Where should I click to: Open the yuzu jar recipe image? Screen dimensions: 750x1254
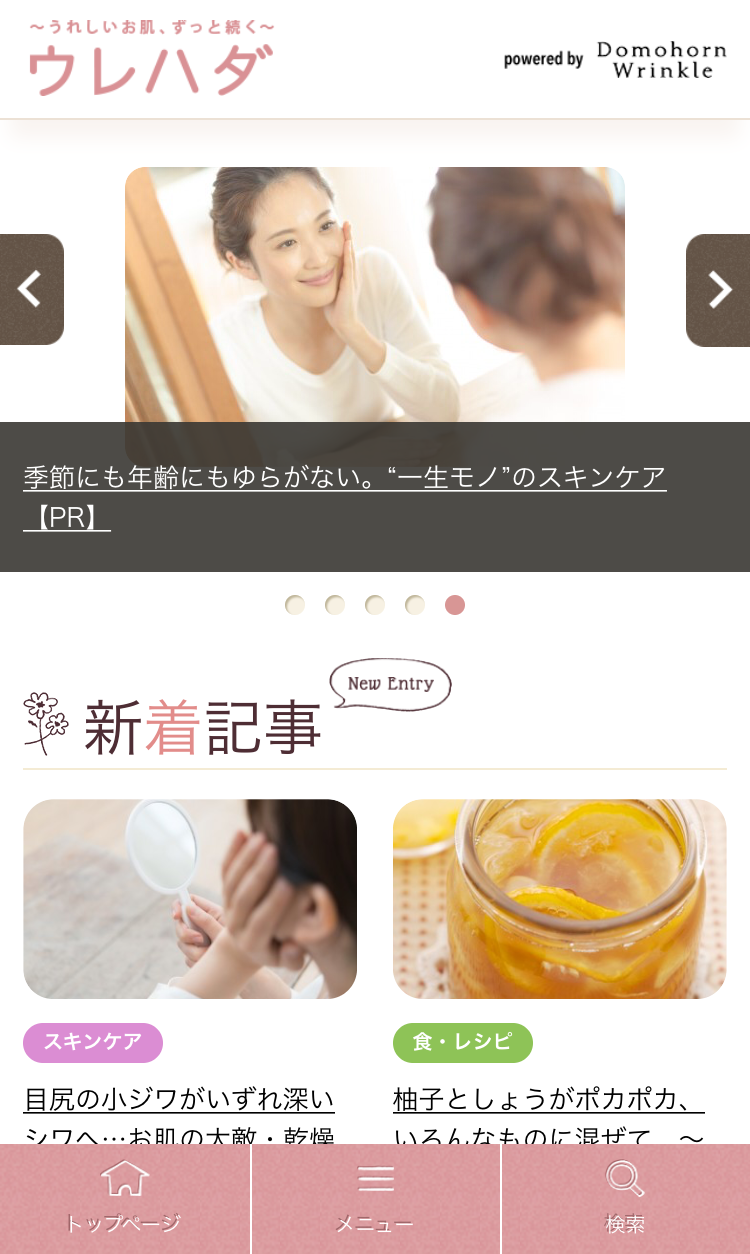[x=560, y=899]
